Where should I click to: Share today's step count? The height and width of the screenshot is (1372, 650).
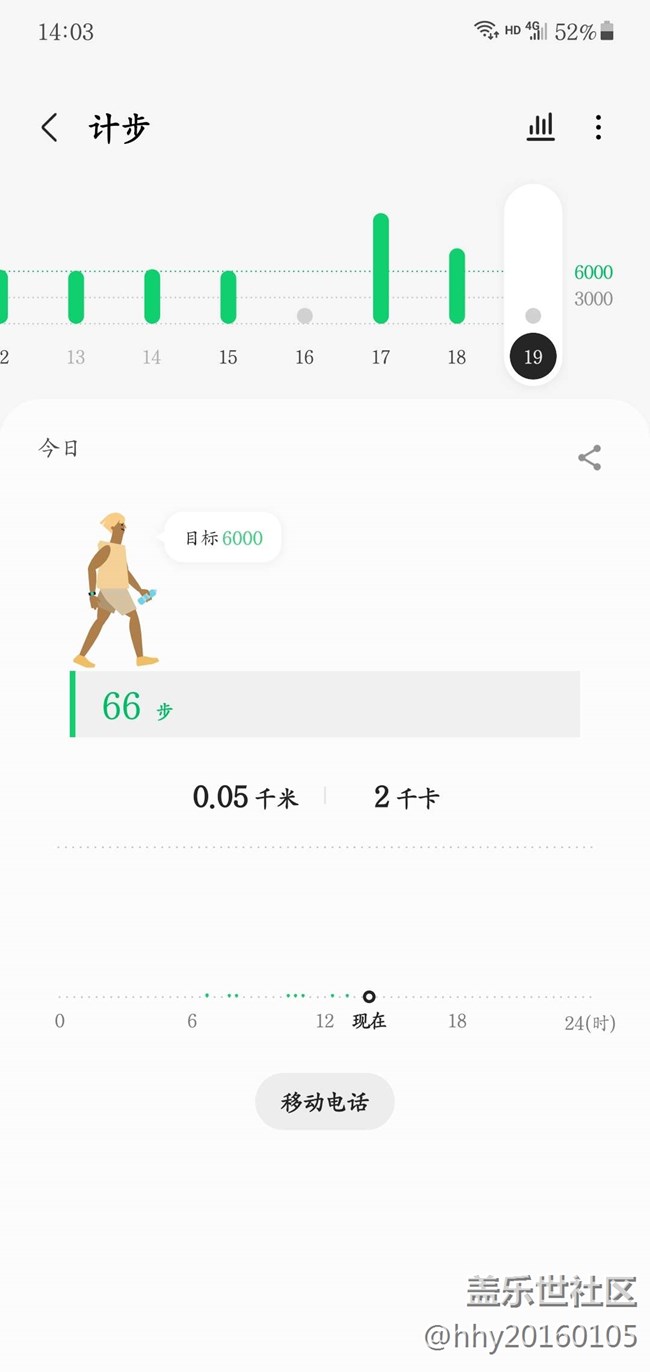coord(589,458)
